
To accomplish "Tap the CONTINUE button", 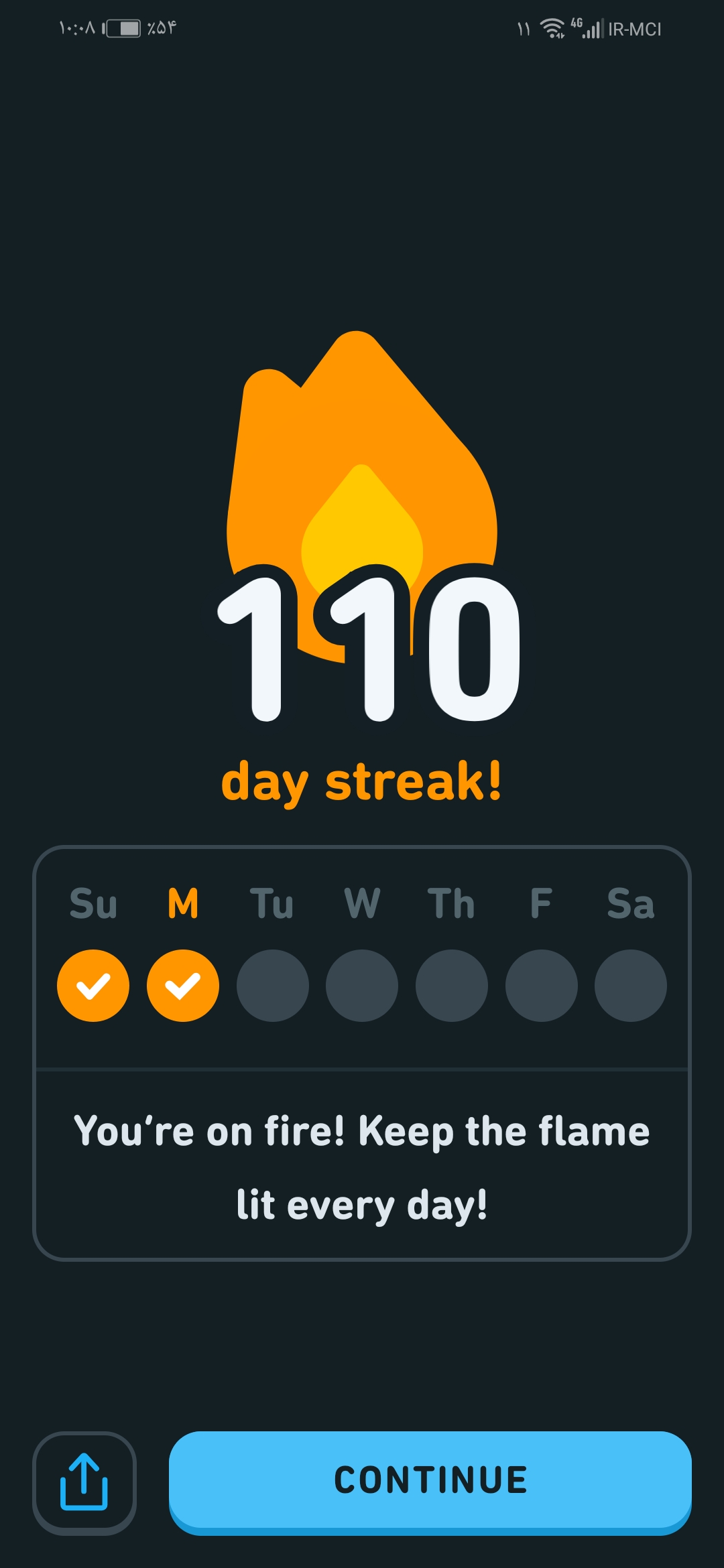I will pyautogui.click(x=430, y=1482).
